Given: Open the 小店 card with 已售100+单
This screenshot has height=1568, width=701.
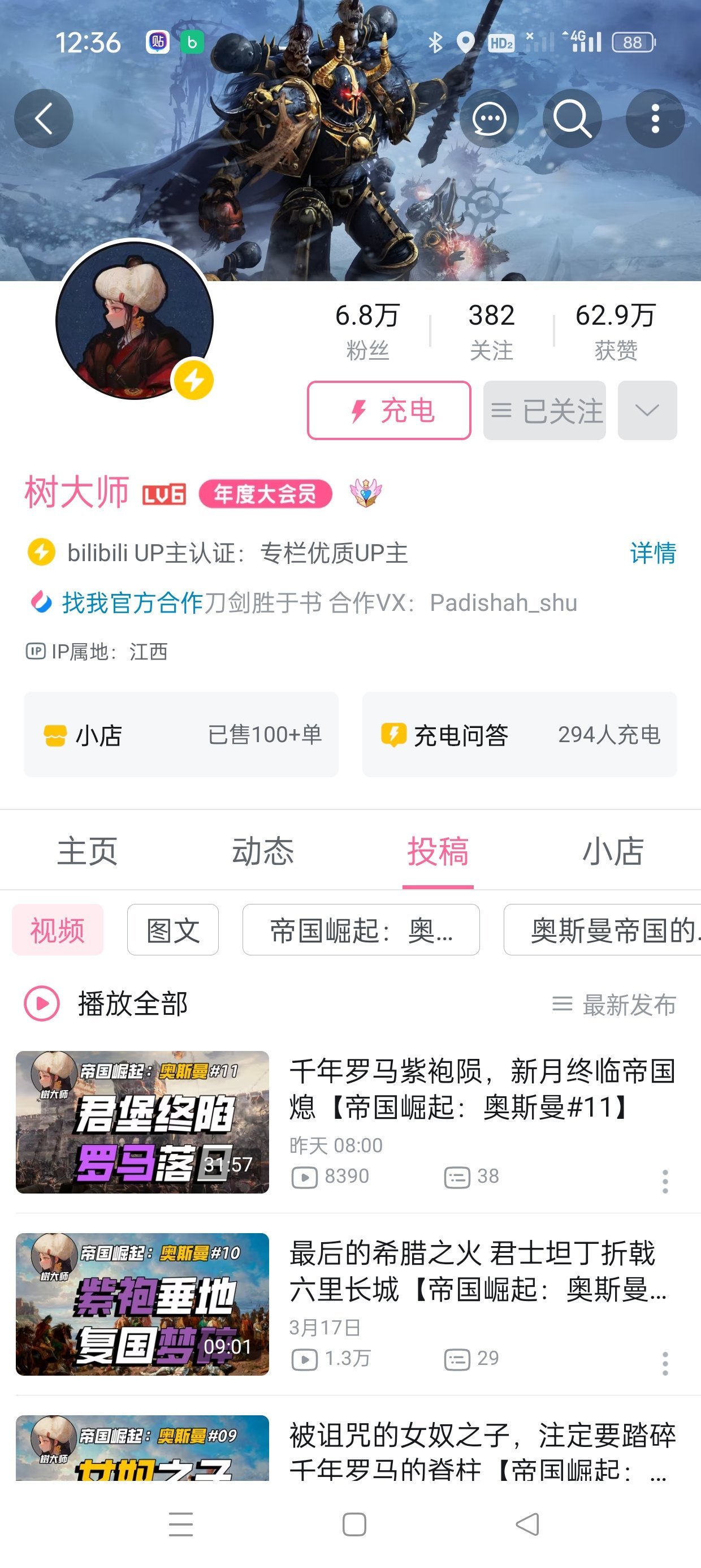Looking at the screenshot, I should 181,734.
